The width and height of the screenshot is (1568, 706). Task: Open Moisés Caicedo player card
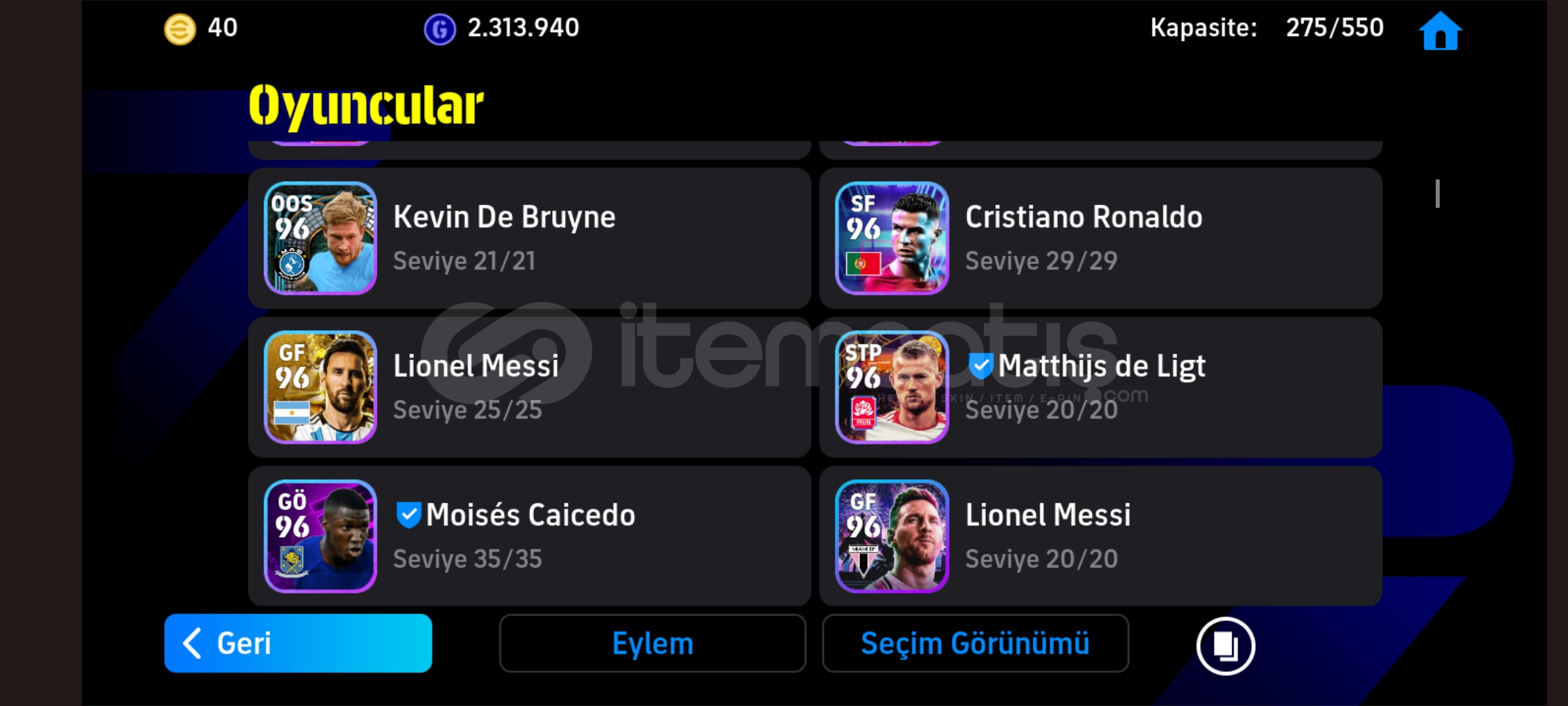(529, 536)
